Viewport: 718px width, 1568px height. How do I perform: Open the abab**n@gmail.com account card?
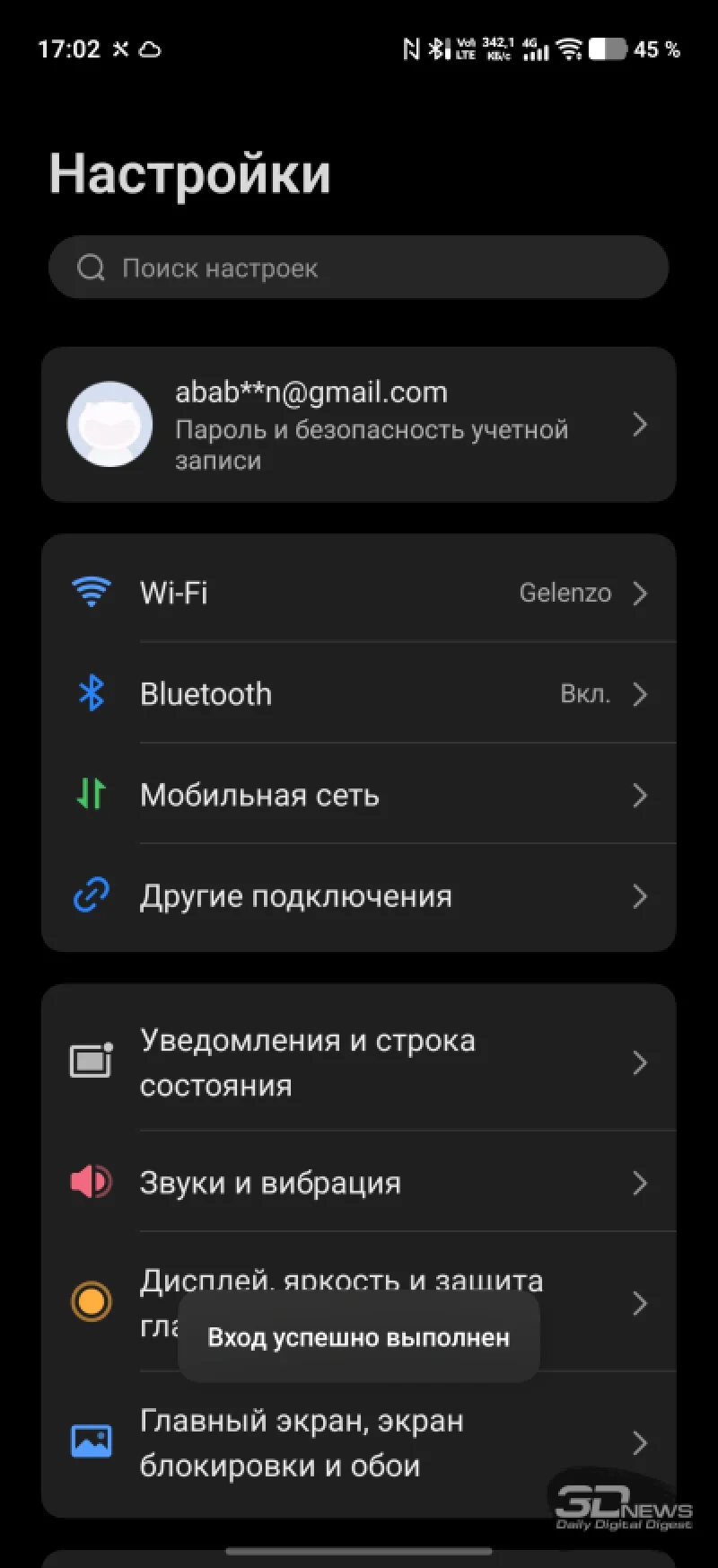click(x=359, y=424)
